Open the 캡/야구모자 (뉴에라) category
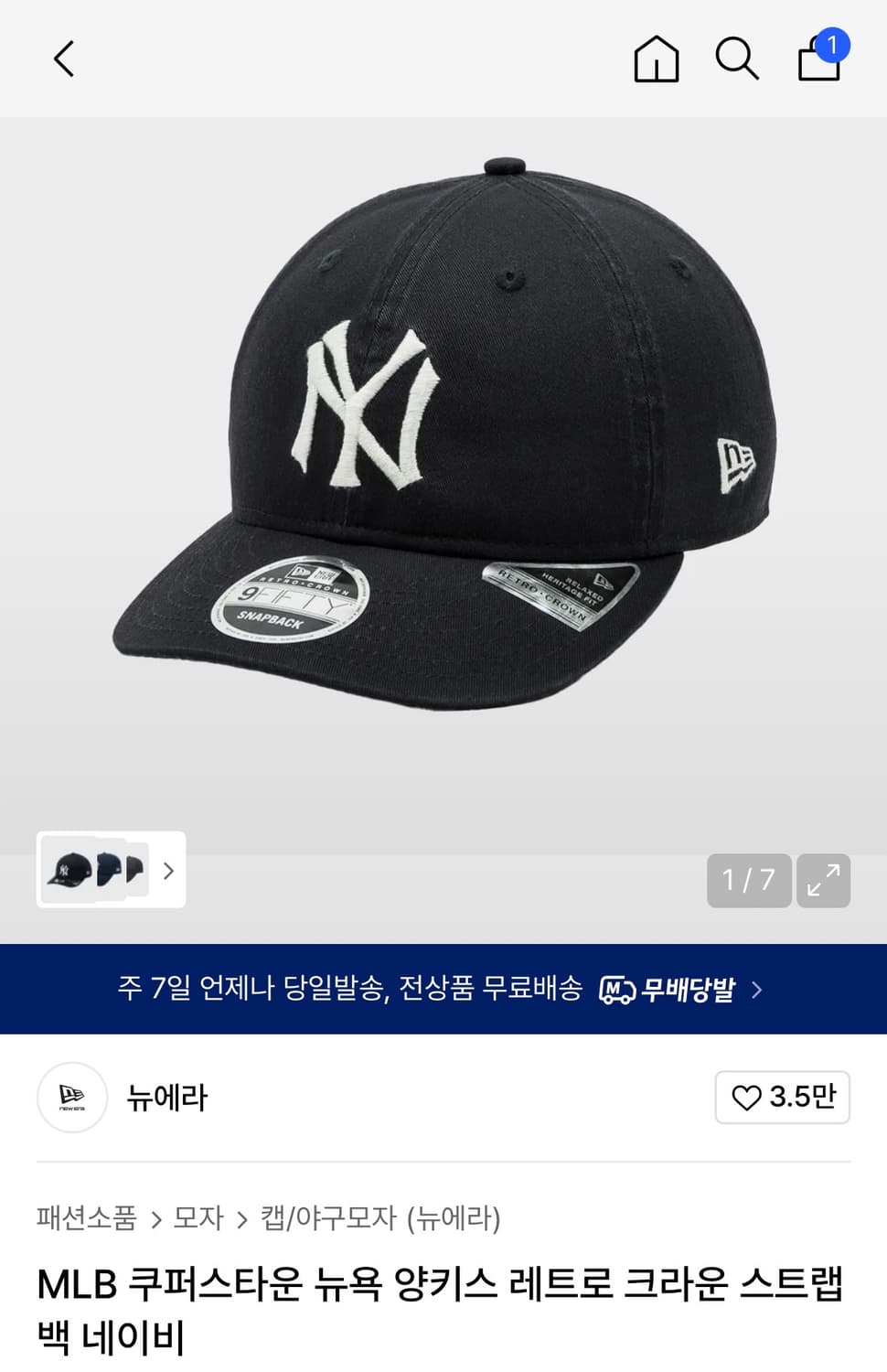The height and width of the screenshot is (1372, 887). click(x=379, y=1217)
